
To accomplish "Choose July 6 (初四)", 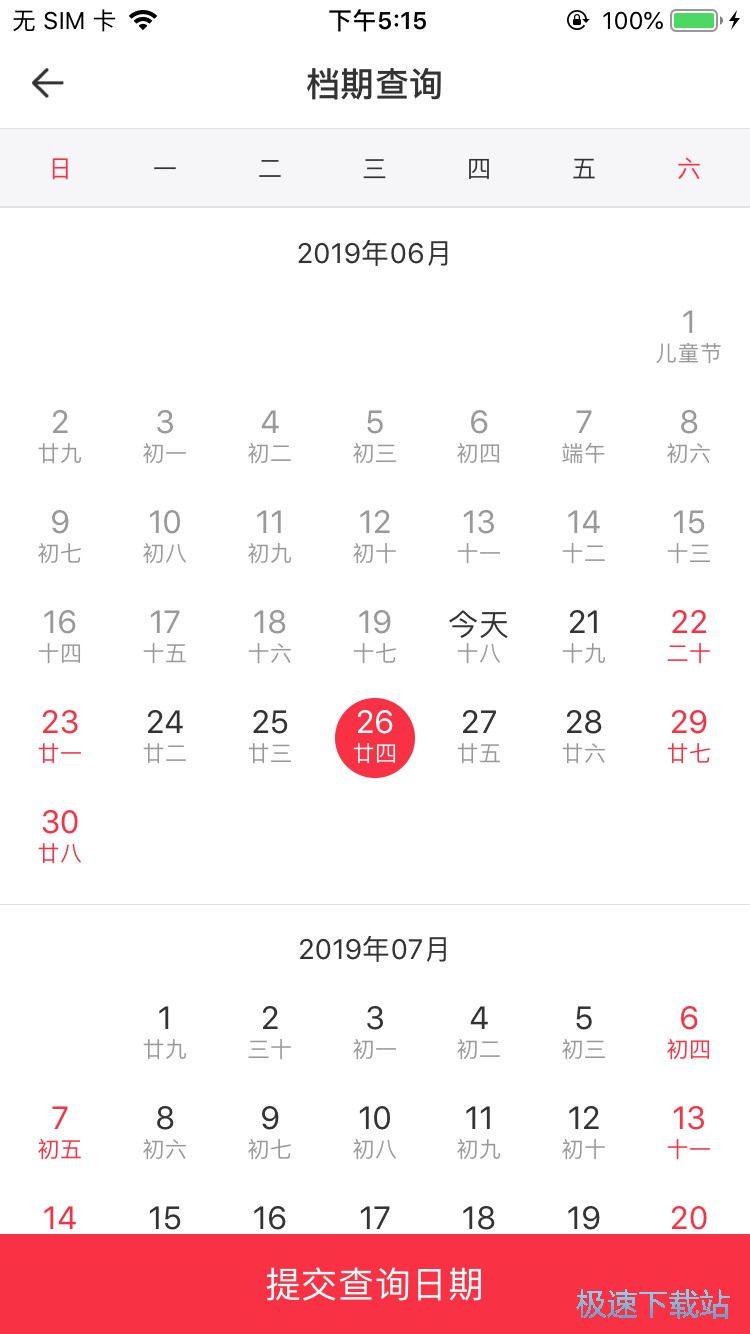I will click(x=688, y=1032).
